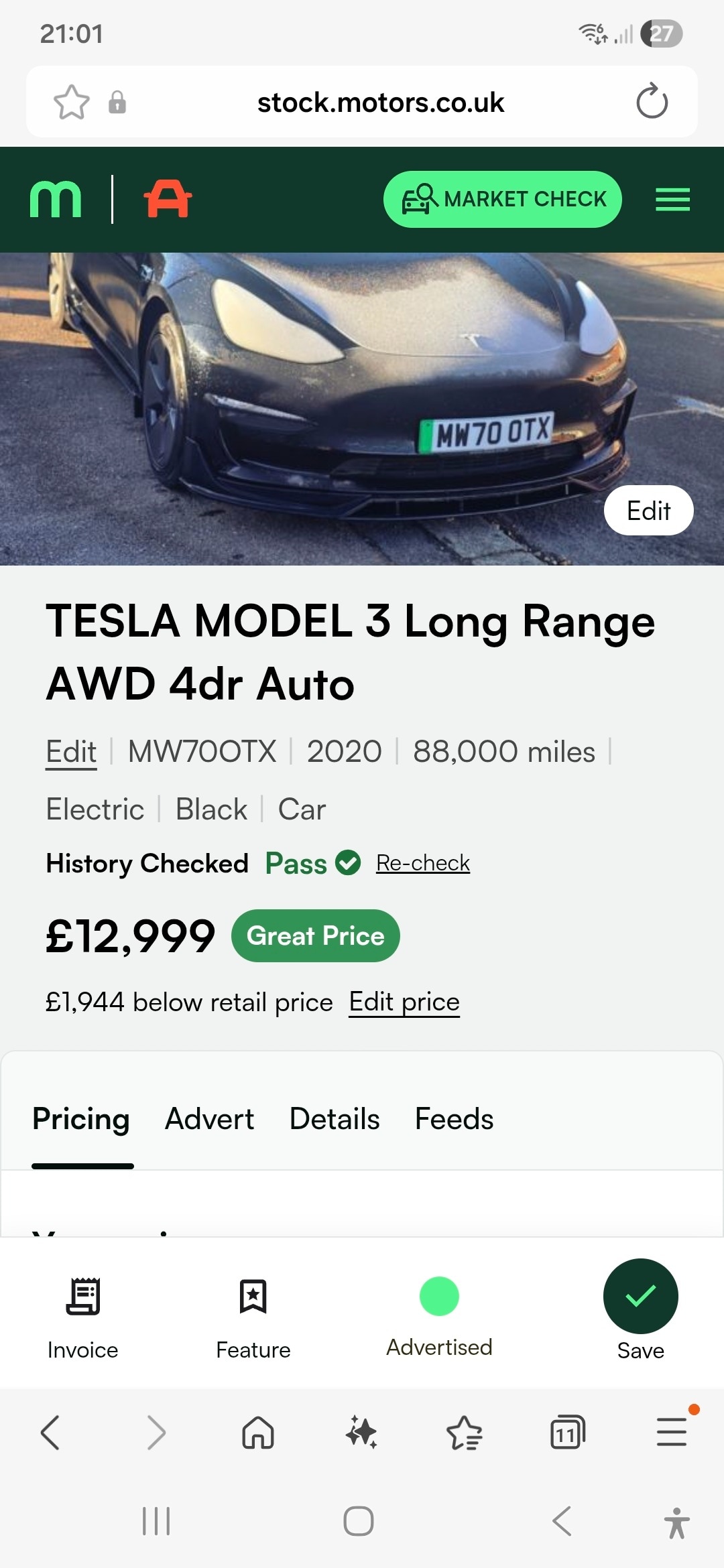Go back to the previous page
The image size is (724, 1568).
point(52,1431)
